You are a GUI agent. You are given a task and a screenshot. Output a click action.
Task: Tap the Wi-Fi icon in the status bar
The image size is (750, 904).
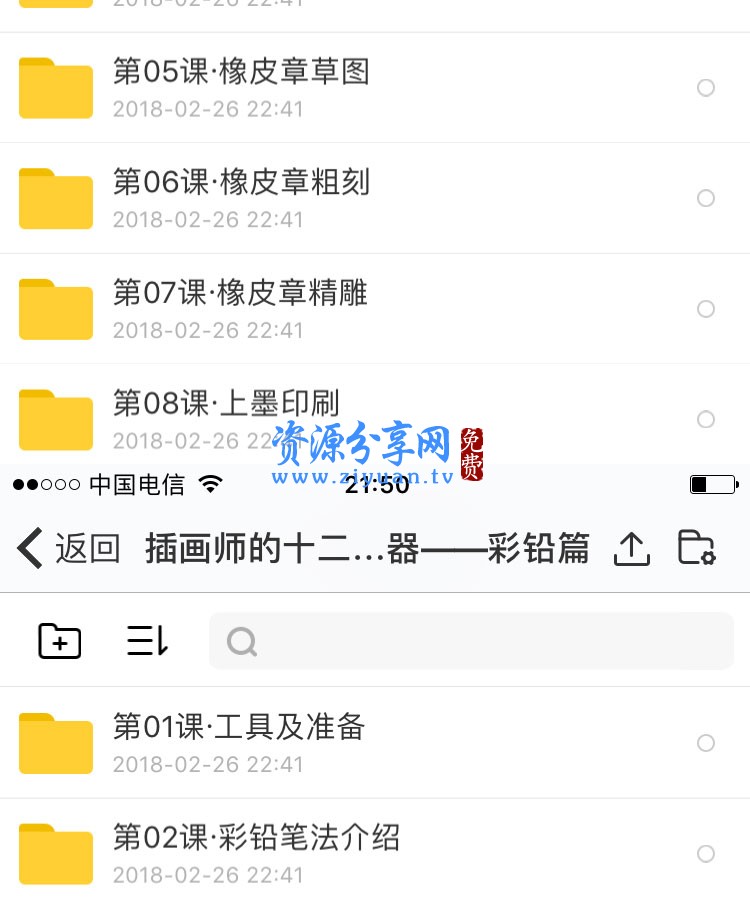[211, 484]
